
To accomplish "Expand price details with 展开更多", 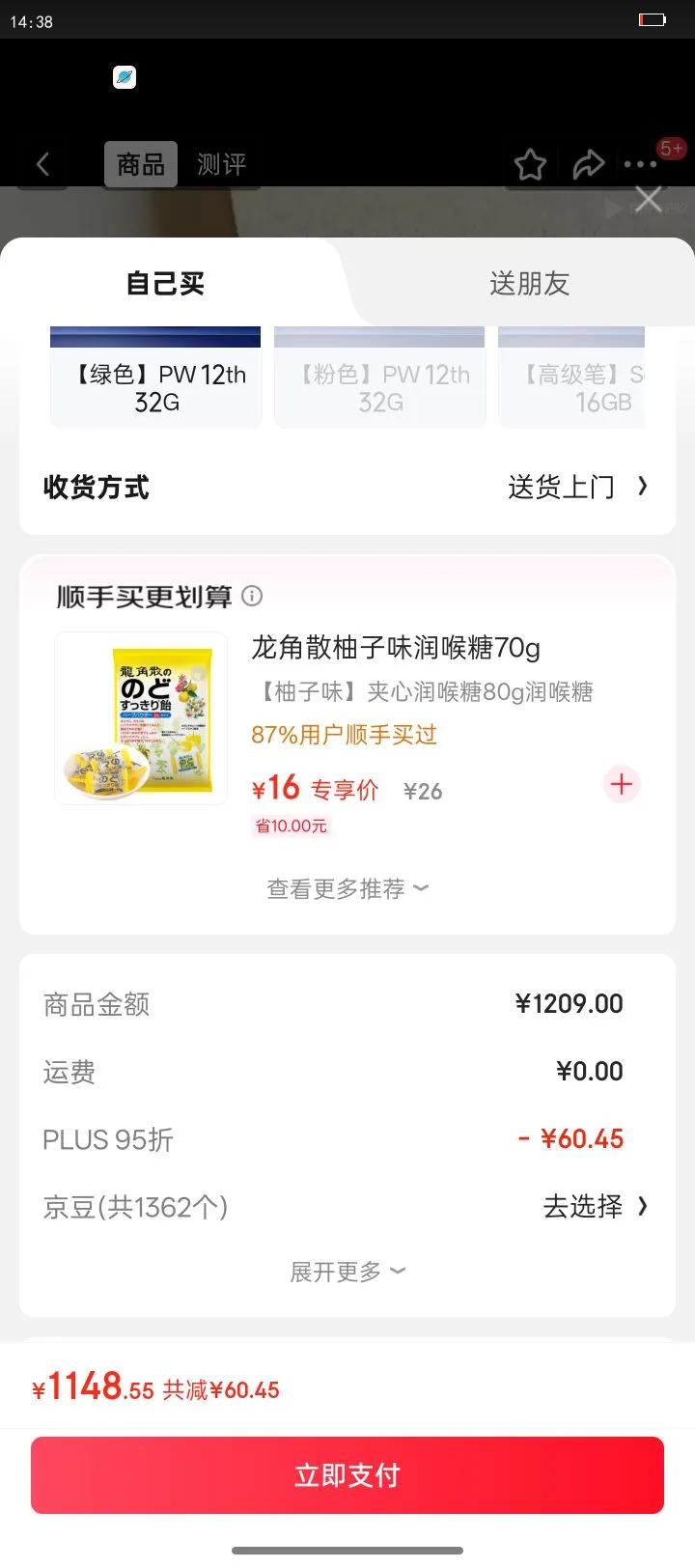I will pos(347,1272).
